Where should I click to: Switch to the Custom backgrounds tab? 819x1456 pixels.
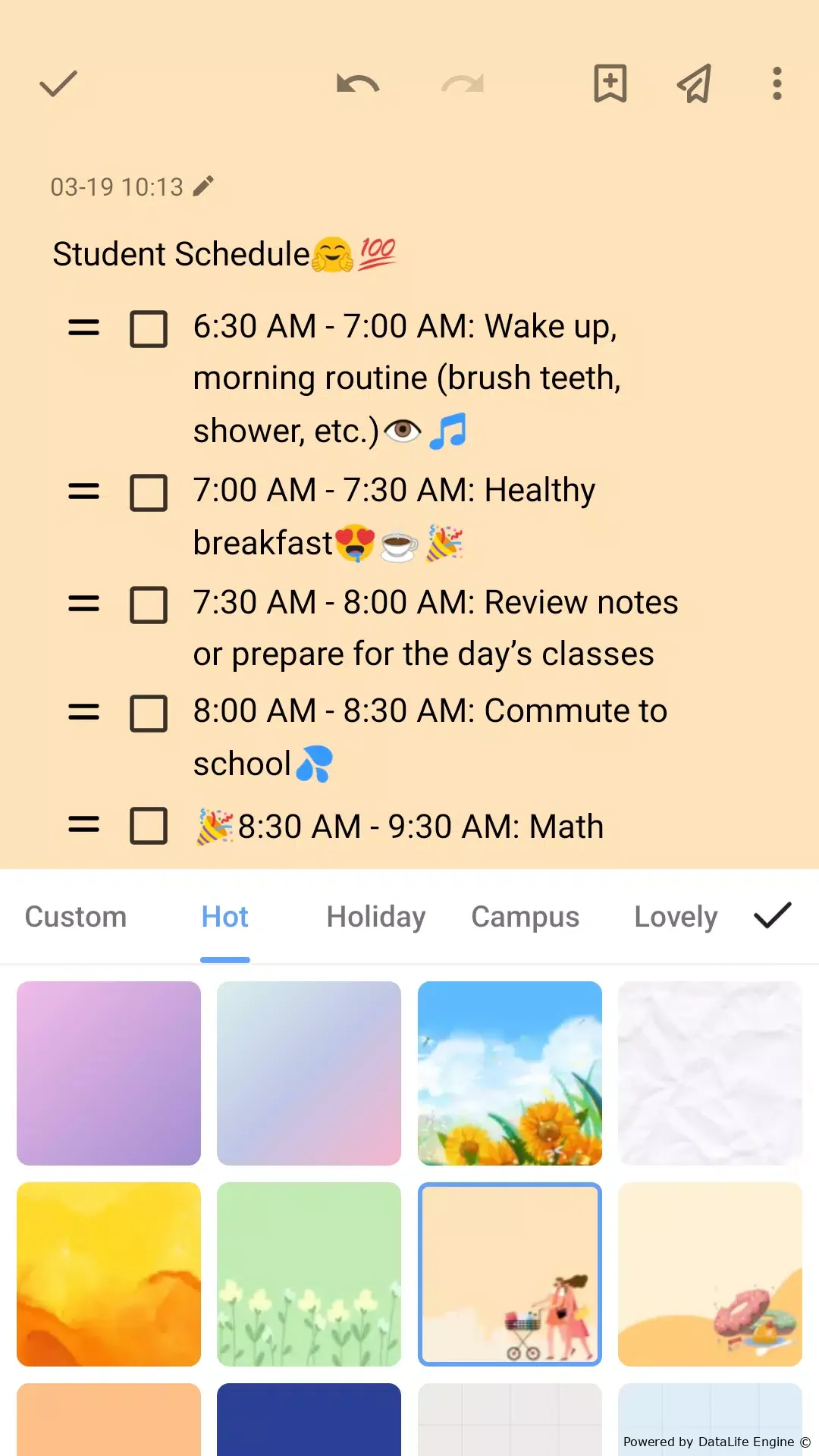[x=76, y=917]
